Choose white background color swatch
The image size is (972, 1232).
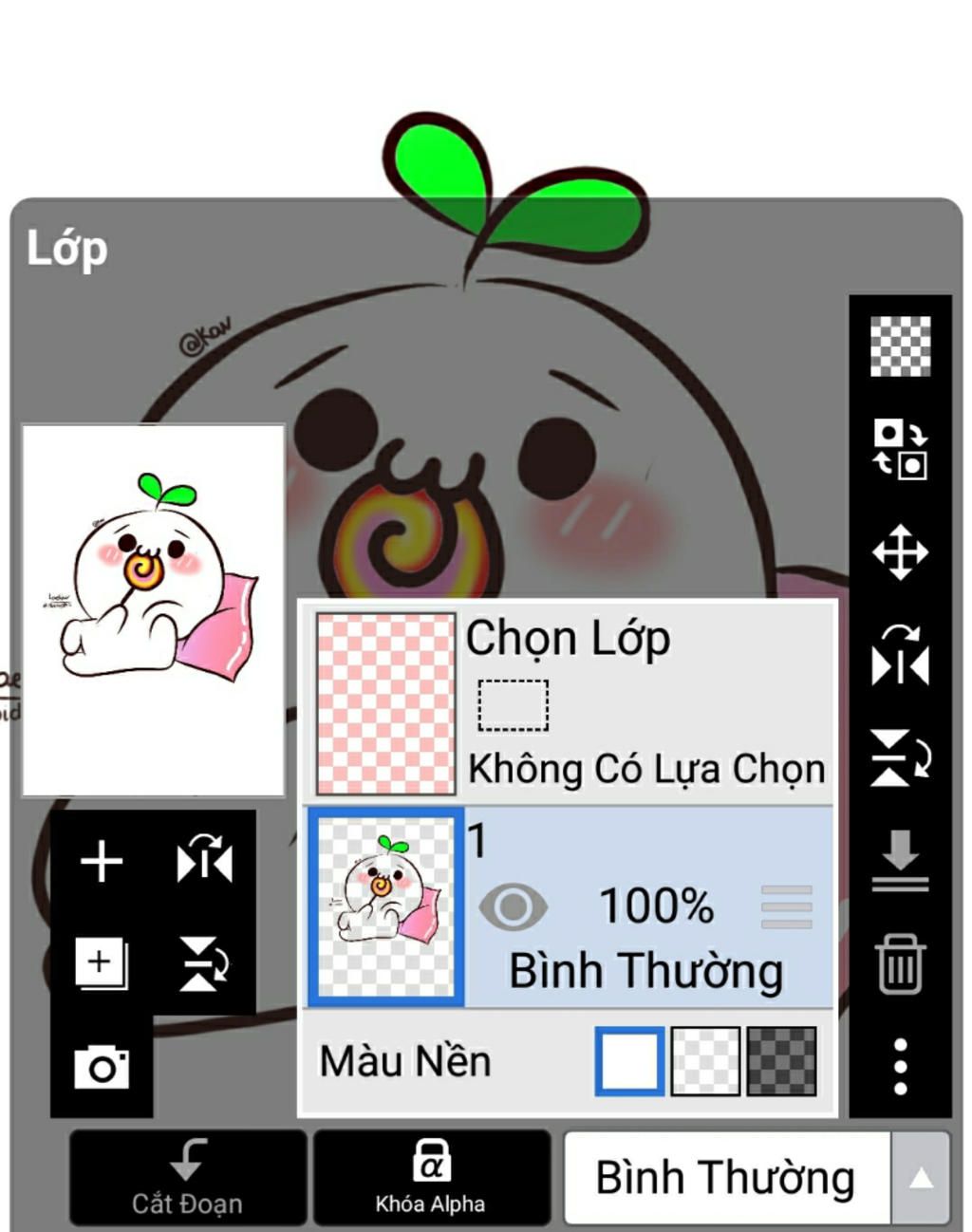pyautogui.click(x=629, y=1060)
